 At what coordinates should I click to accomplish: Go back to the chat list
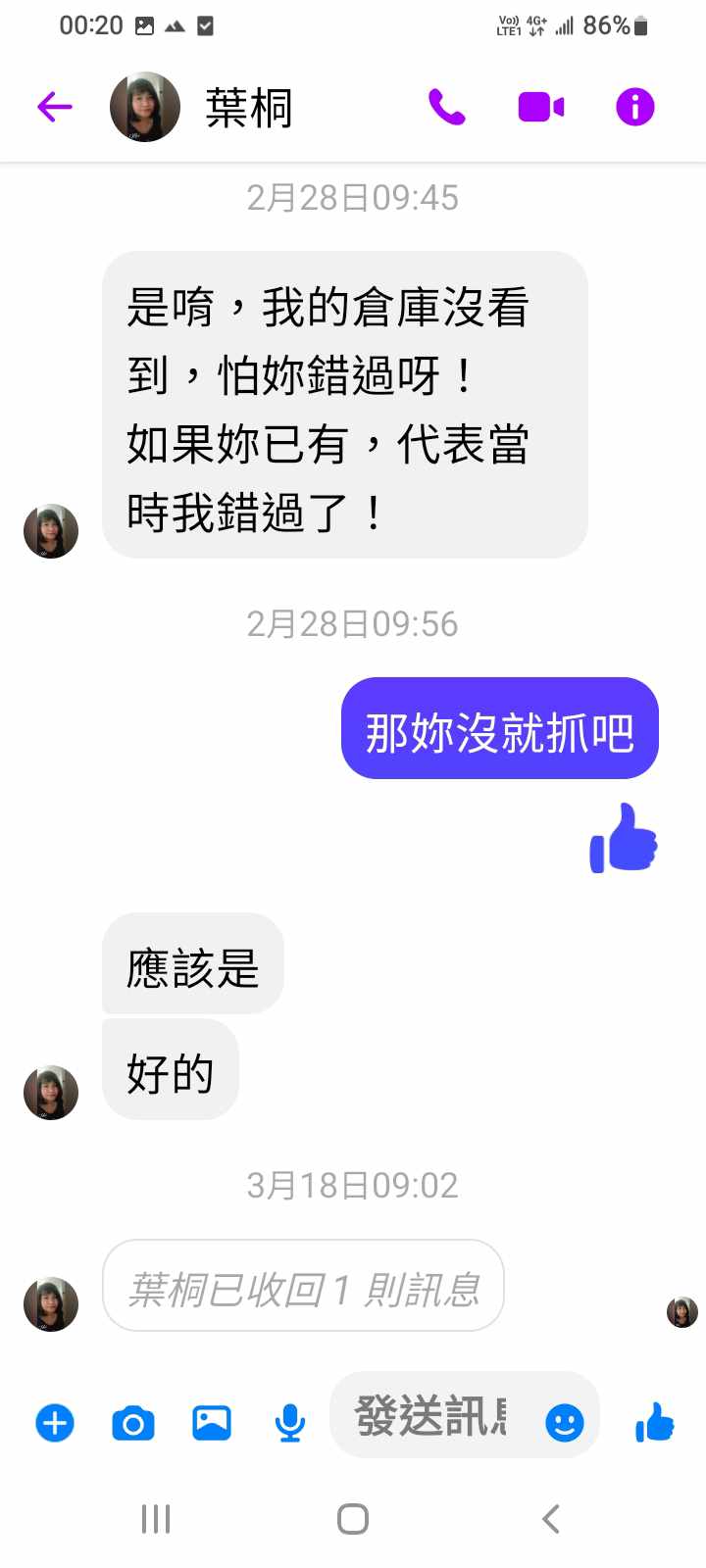click(55, 107)
